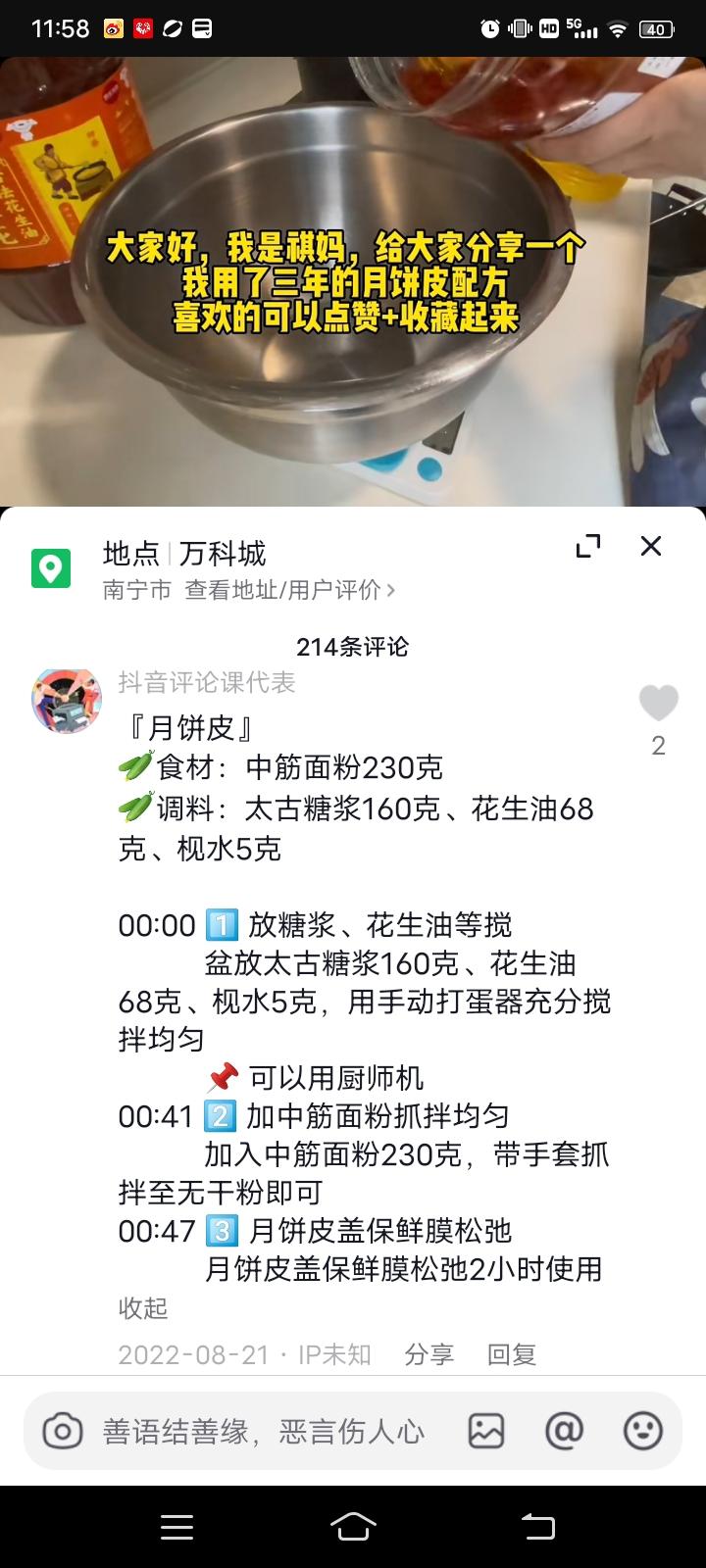Attach an image to your comment
The width and height of the screenshot is (706, 1568).
485,1432
